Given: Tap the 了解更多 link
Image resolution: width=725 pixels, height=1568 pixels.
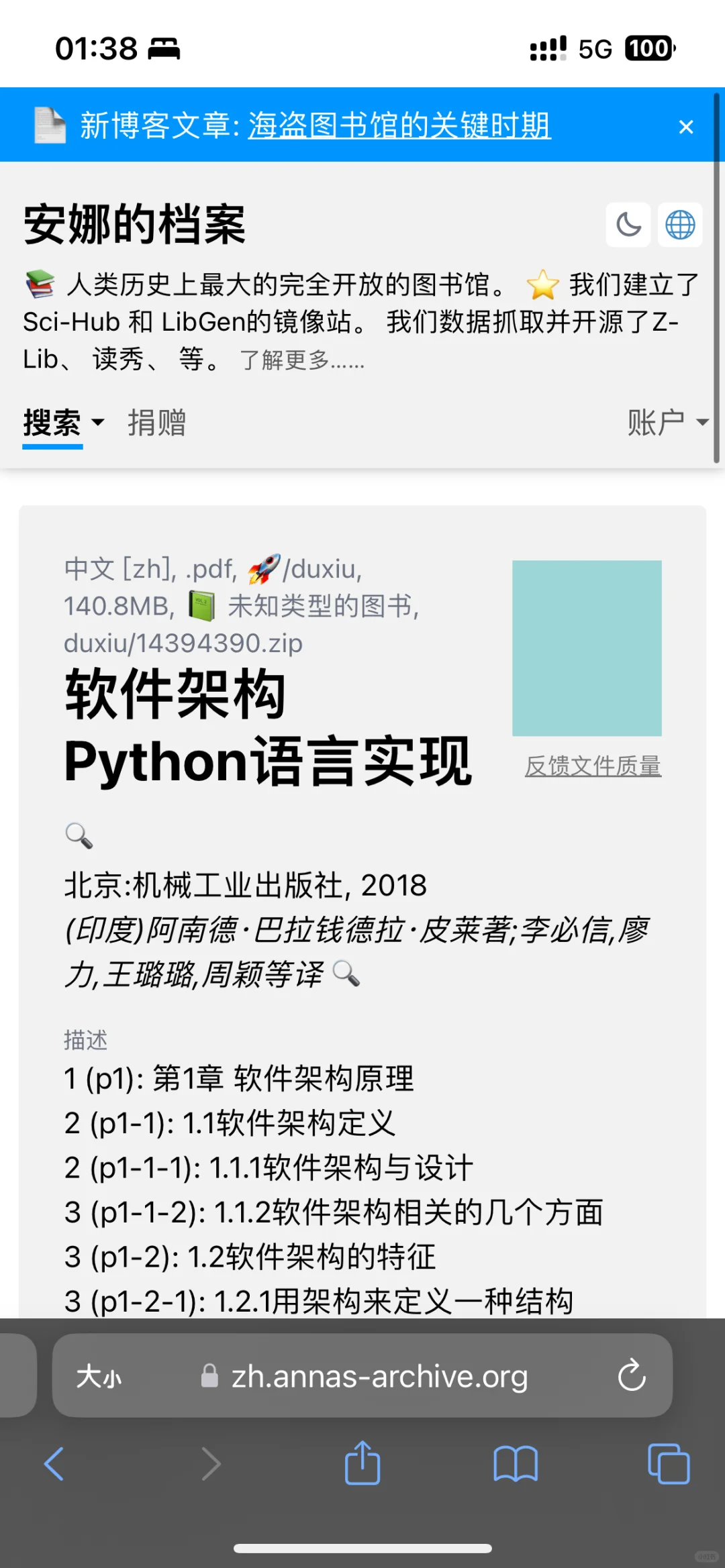Looking at the screenshot, I should pos(302,360).
